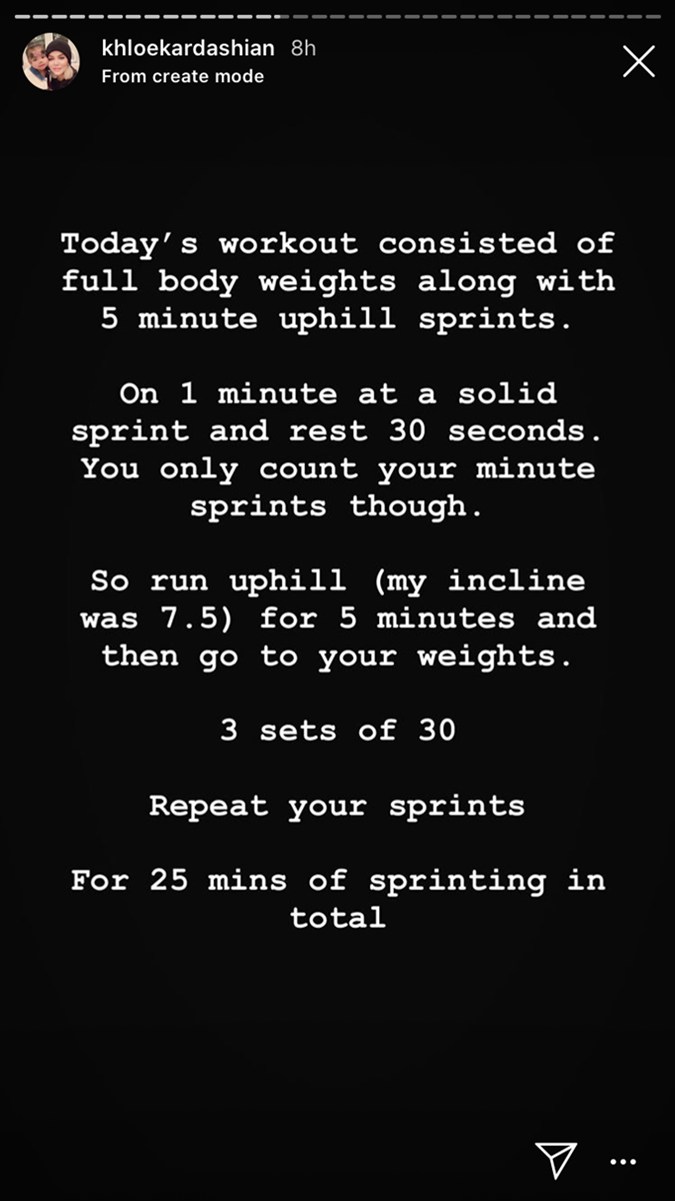
Task: Share this story via direct message
Action: [556, 1160]
